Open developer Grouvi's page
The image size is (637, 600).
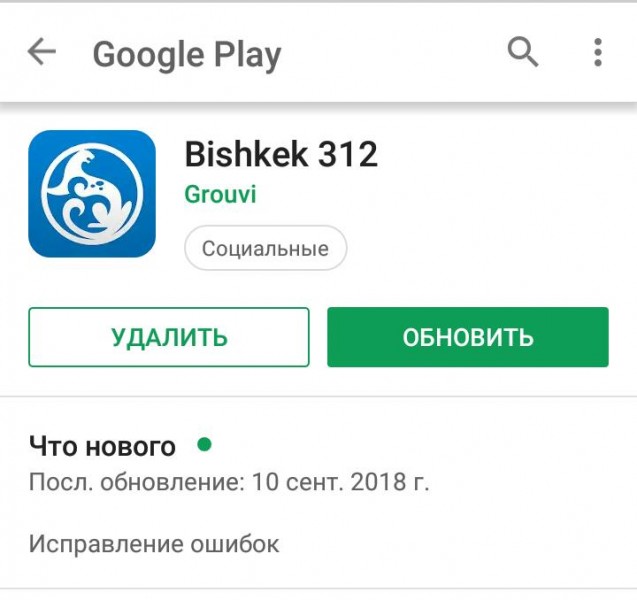tap(220, 194)
